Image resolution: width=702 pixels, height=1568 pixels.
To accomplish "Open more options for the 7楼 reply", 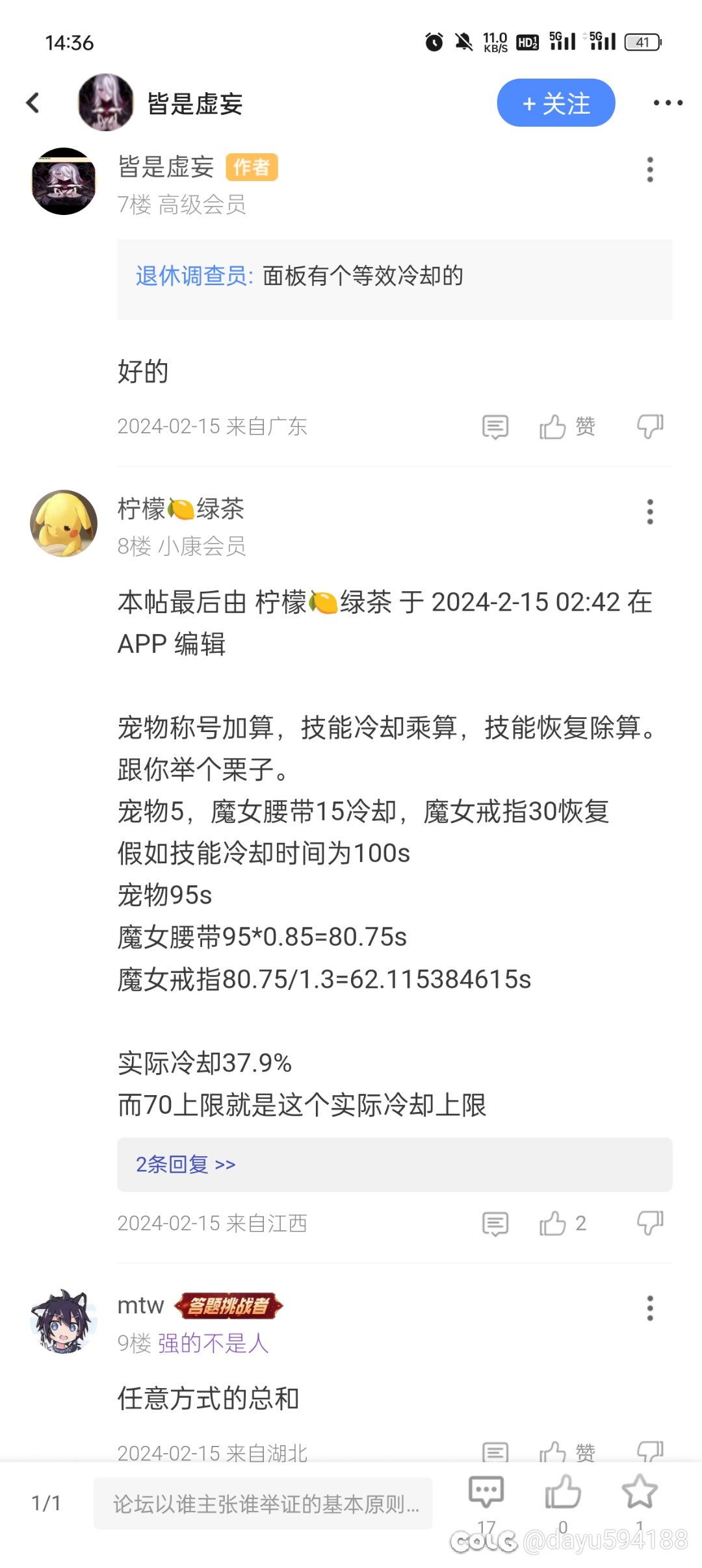I will tap(649, 170).
